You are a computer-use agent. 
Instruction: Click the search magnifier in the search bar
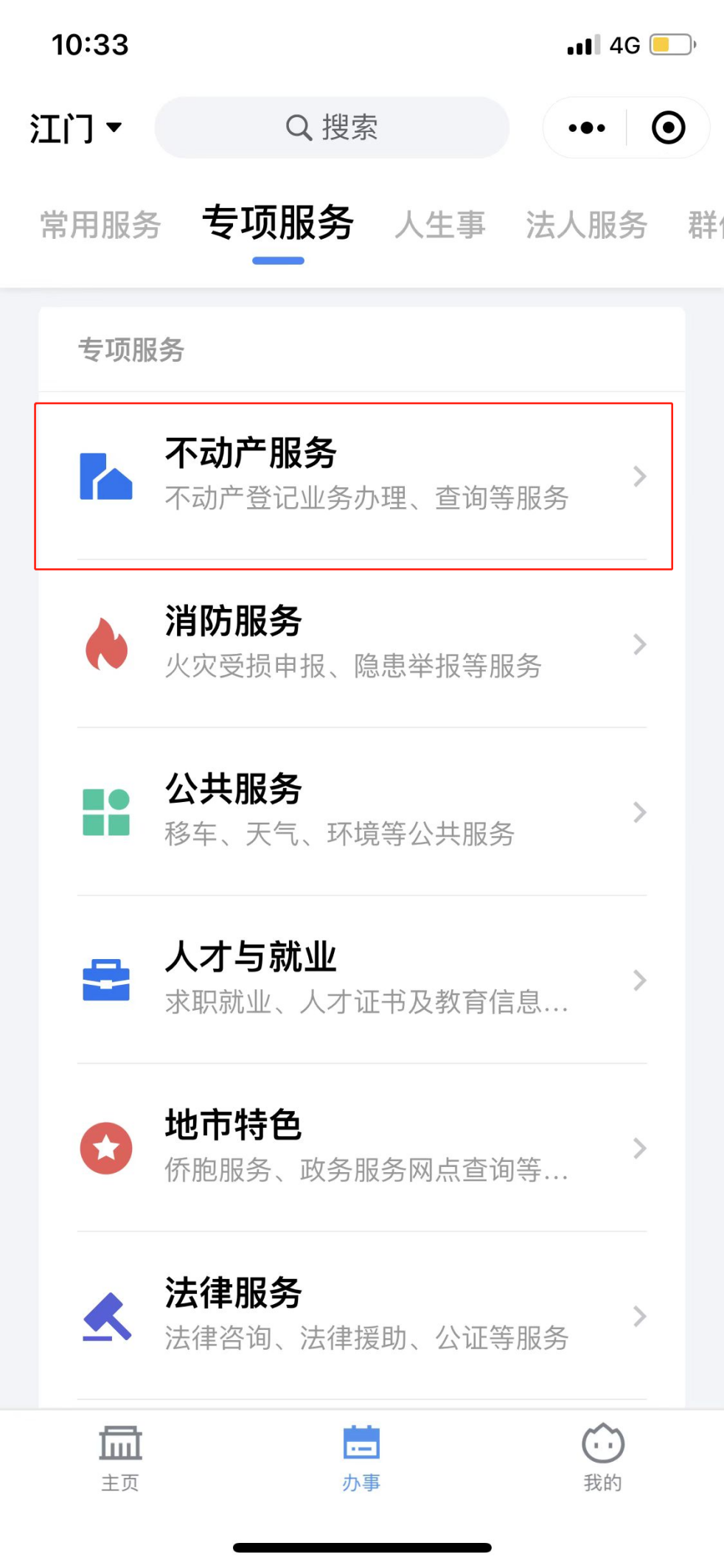tap(296, 127)
